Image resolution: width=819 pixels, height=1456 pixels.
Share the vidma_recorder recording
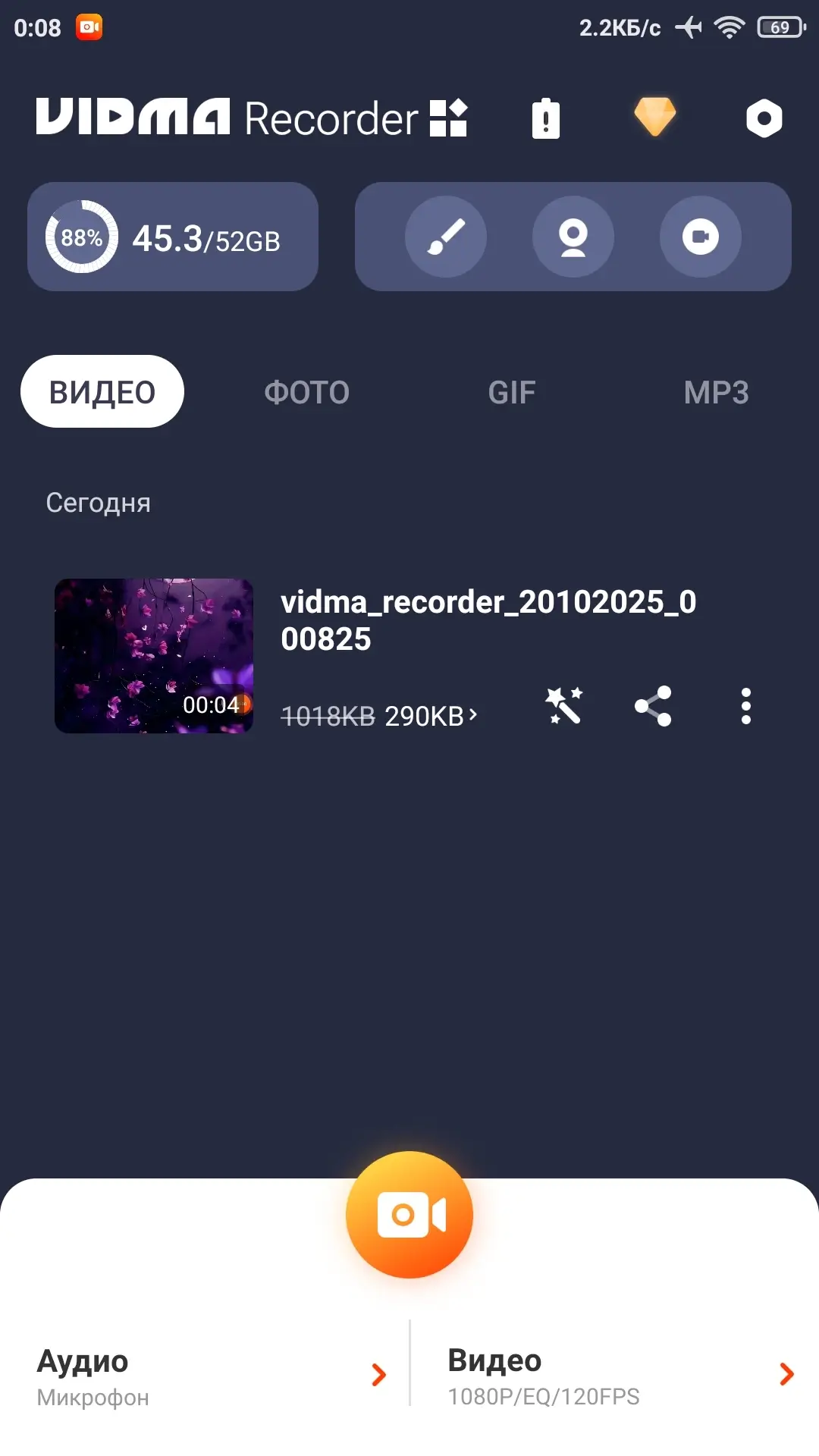coord(653,706)
